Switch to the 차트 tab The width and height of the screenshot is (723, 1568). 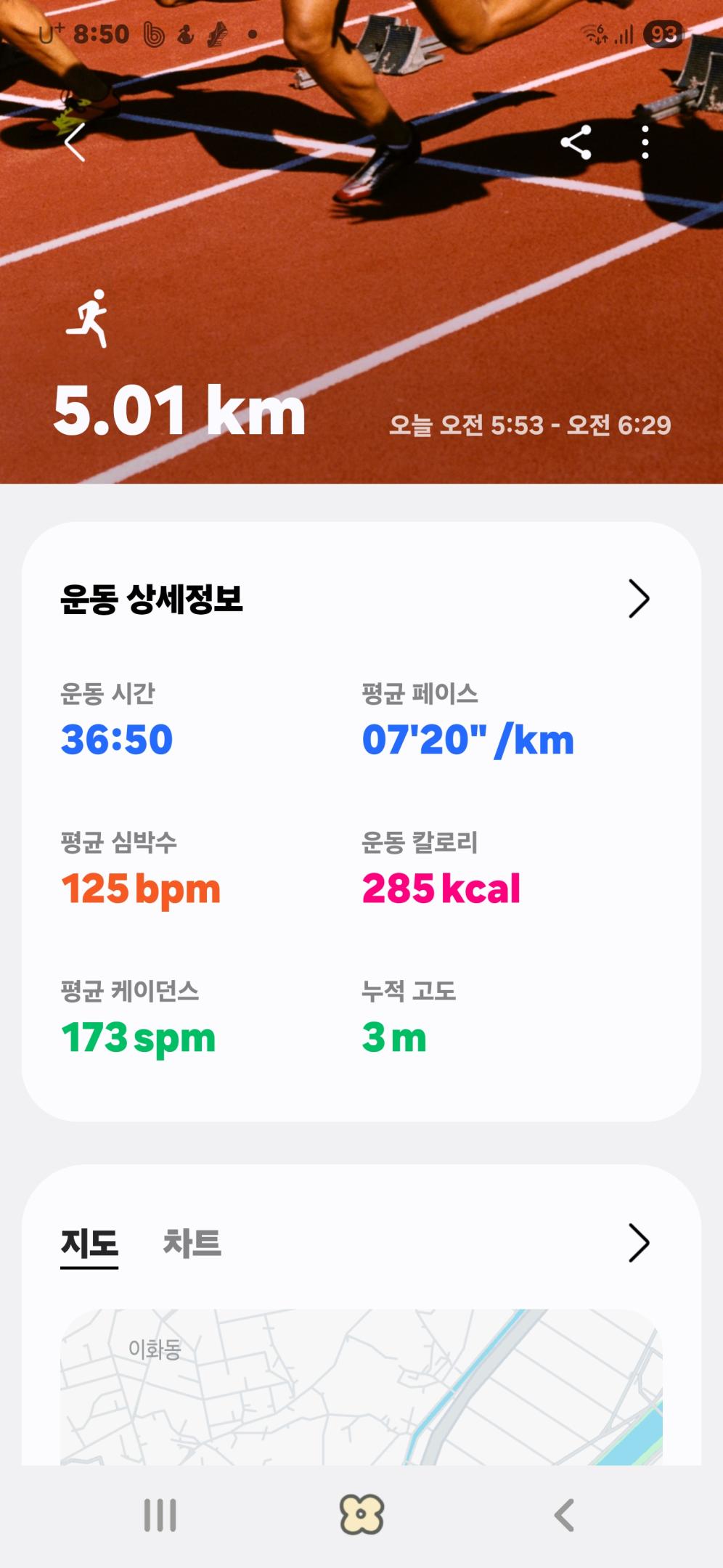click(192, 1244)
